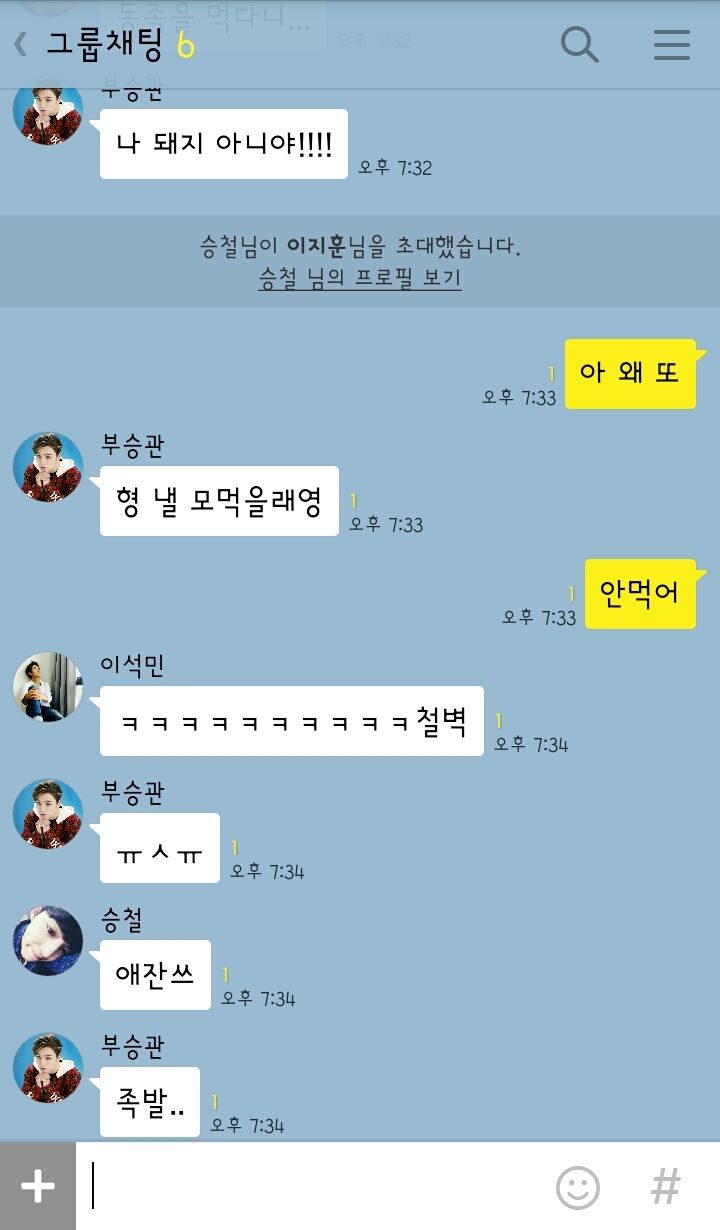View 승철's profile picture
This screenshot has width=720, height=1230.
click(48, 941)
